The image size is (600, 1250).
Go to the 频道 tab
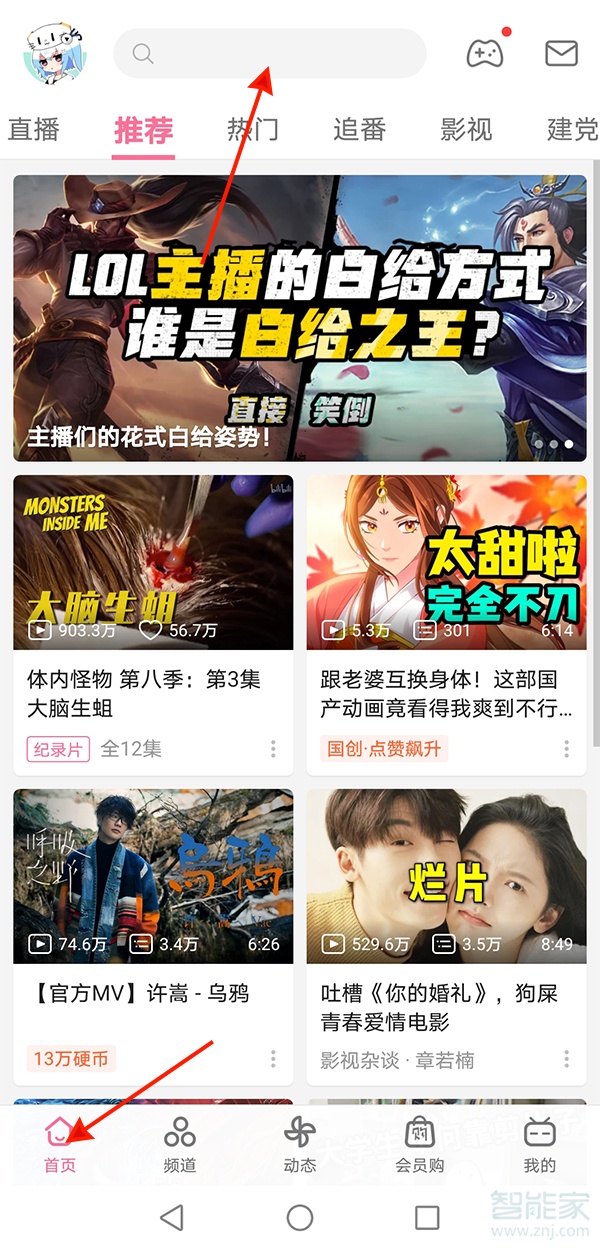click(x=180, y=1145)
